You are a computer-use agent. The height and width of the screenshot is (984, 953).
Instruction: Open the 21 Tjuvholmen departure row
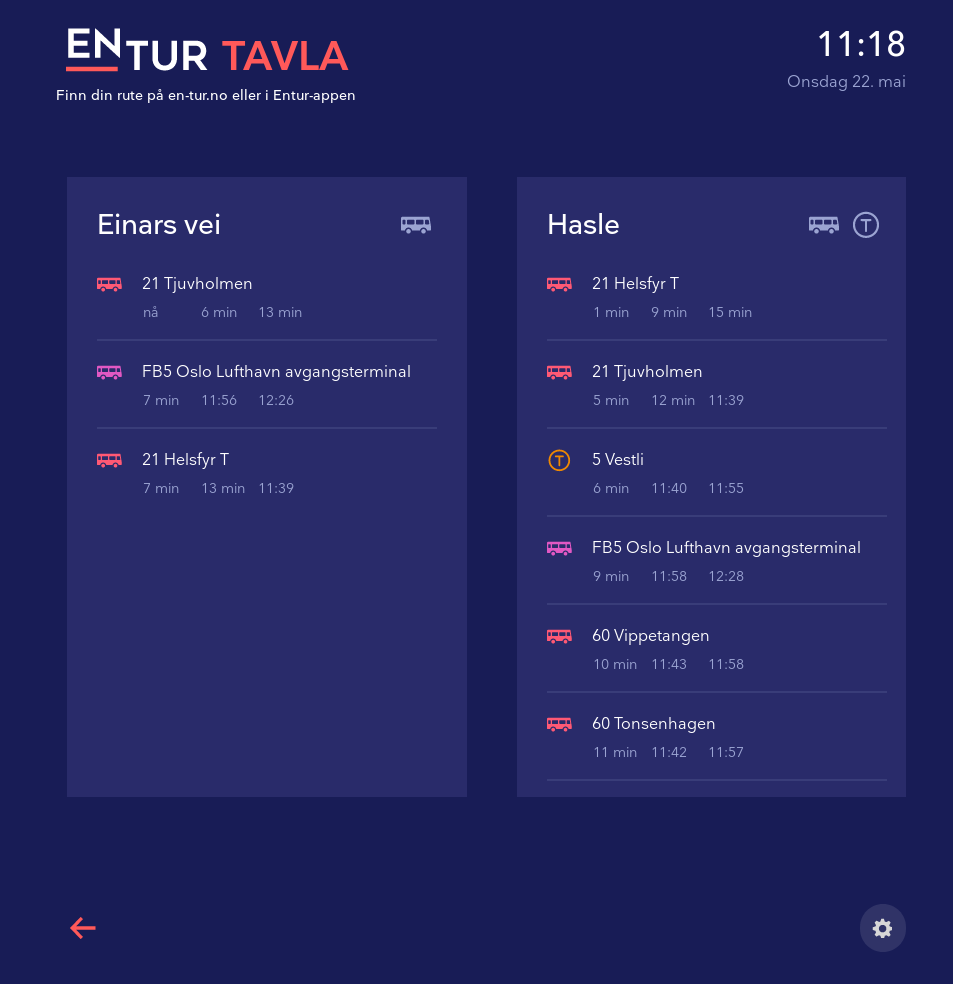pos(197,283)
